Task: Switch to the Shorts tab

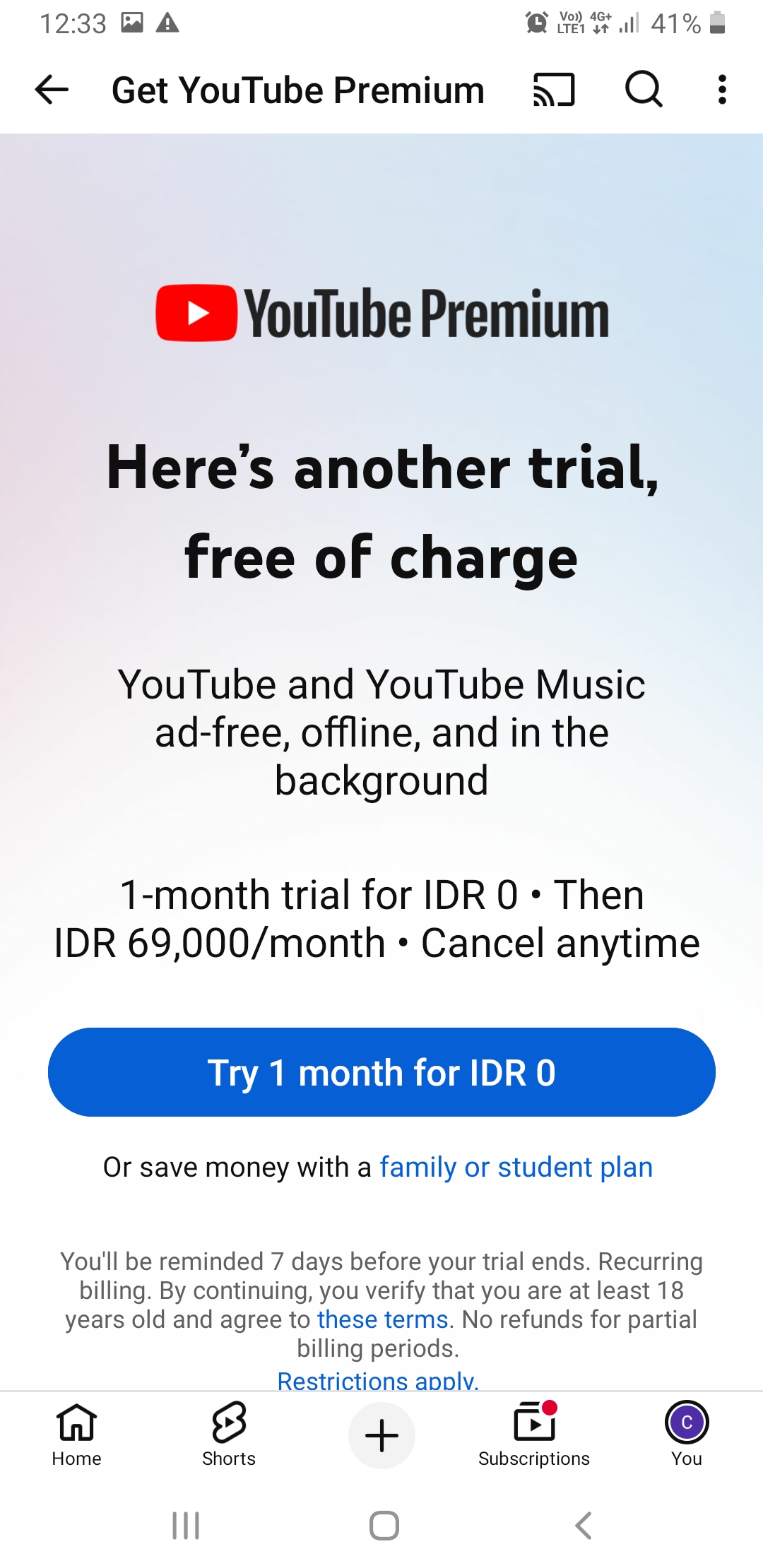Action: coord(229,1435)
